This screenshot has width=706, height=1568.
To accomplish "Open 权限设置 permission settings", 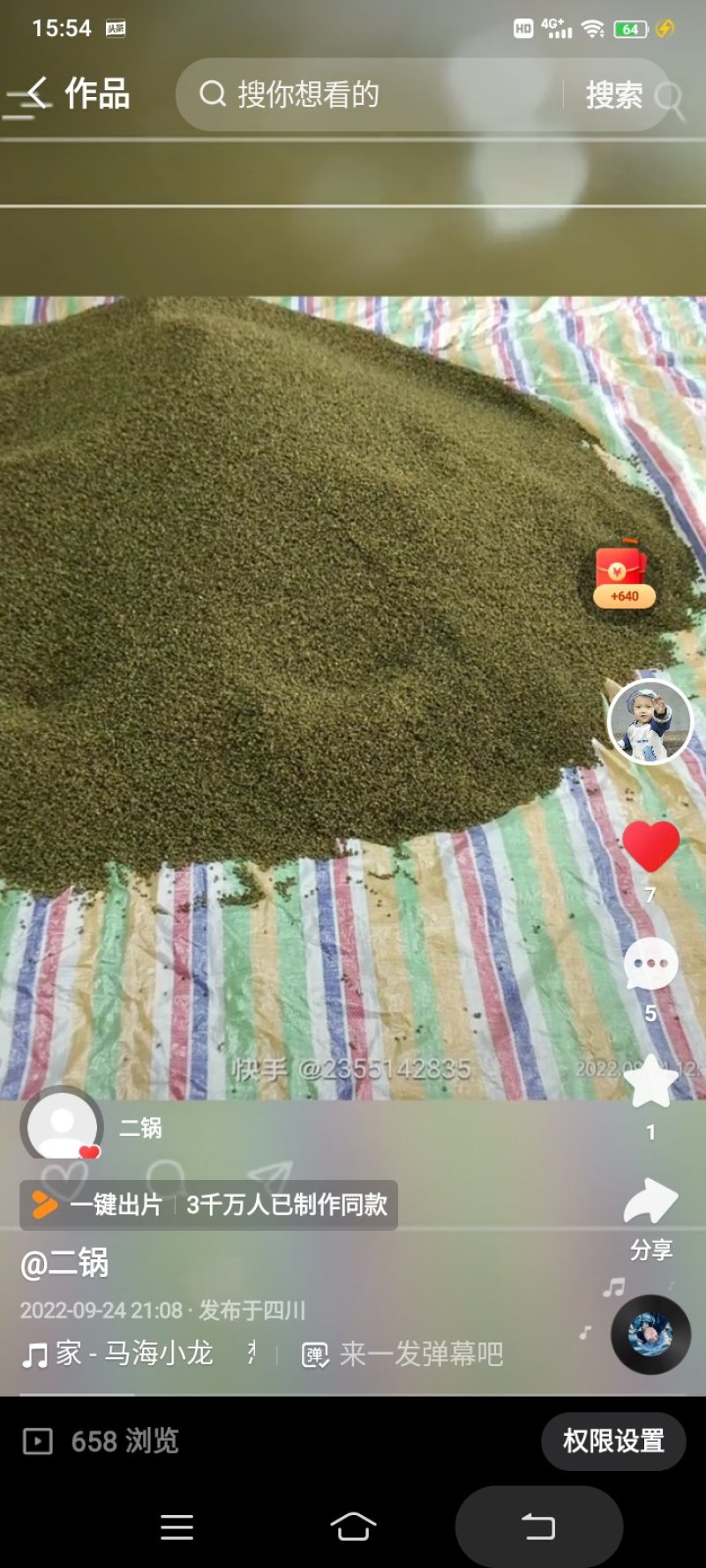I will (x=613, y=1441).
